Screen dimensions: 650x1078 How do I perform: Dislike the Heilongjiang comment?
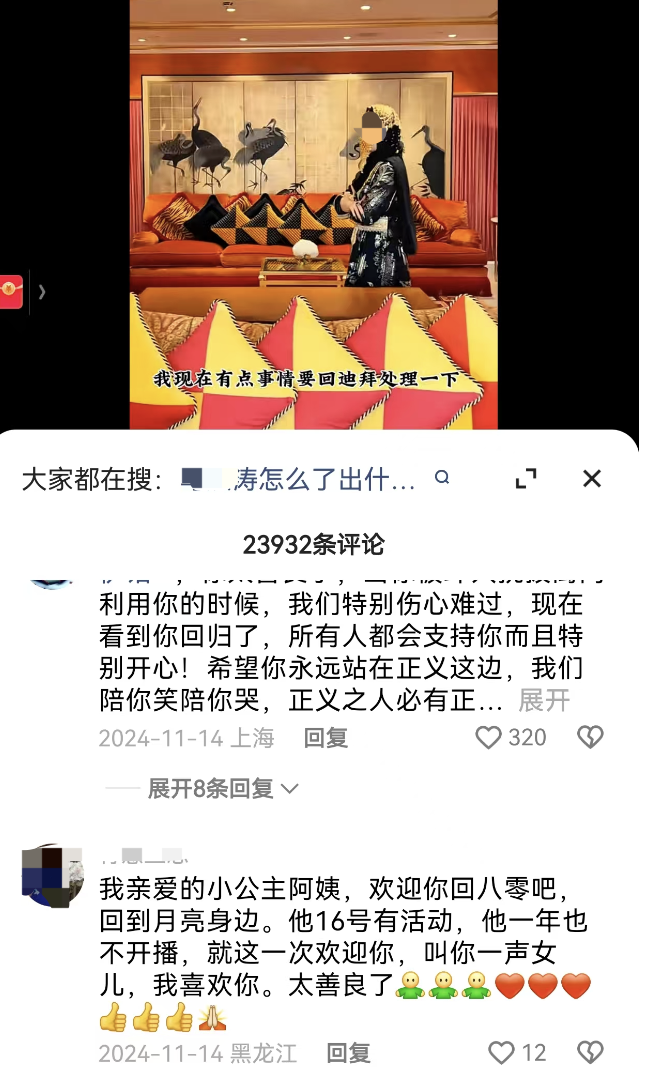(x=591, y=1052)
